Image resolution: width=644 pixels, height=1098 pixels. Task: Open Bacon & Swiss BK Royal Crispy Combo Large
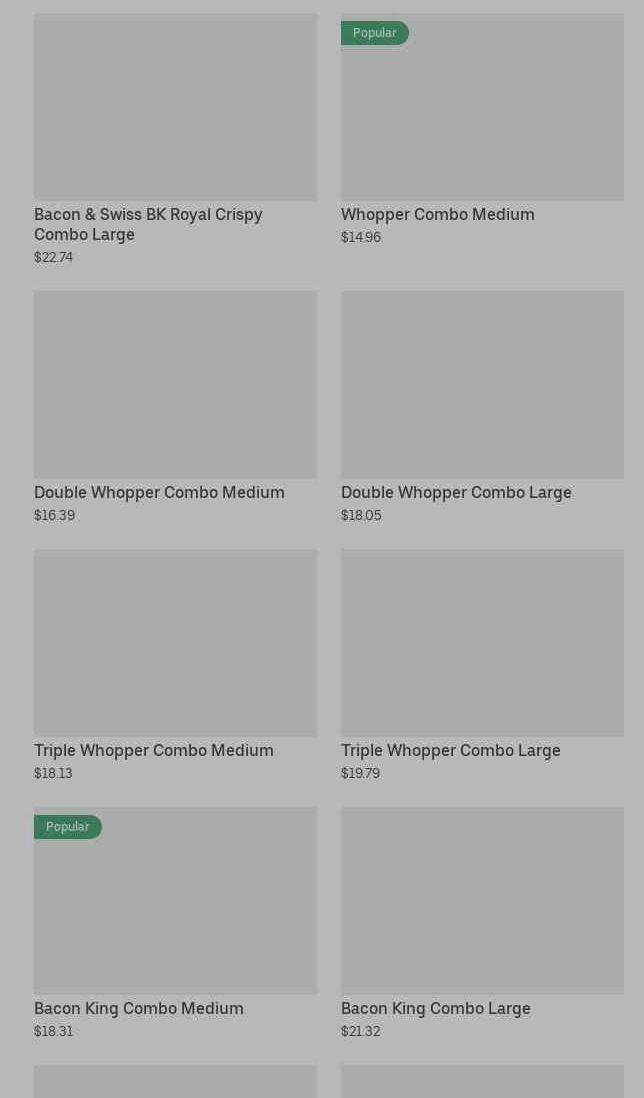pyautogui.click(x=175, y=108)
